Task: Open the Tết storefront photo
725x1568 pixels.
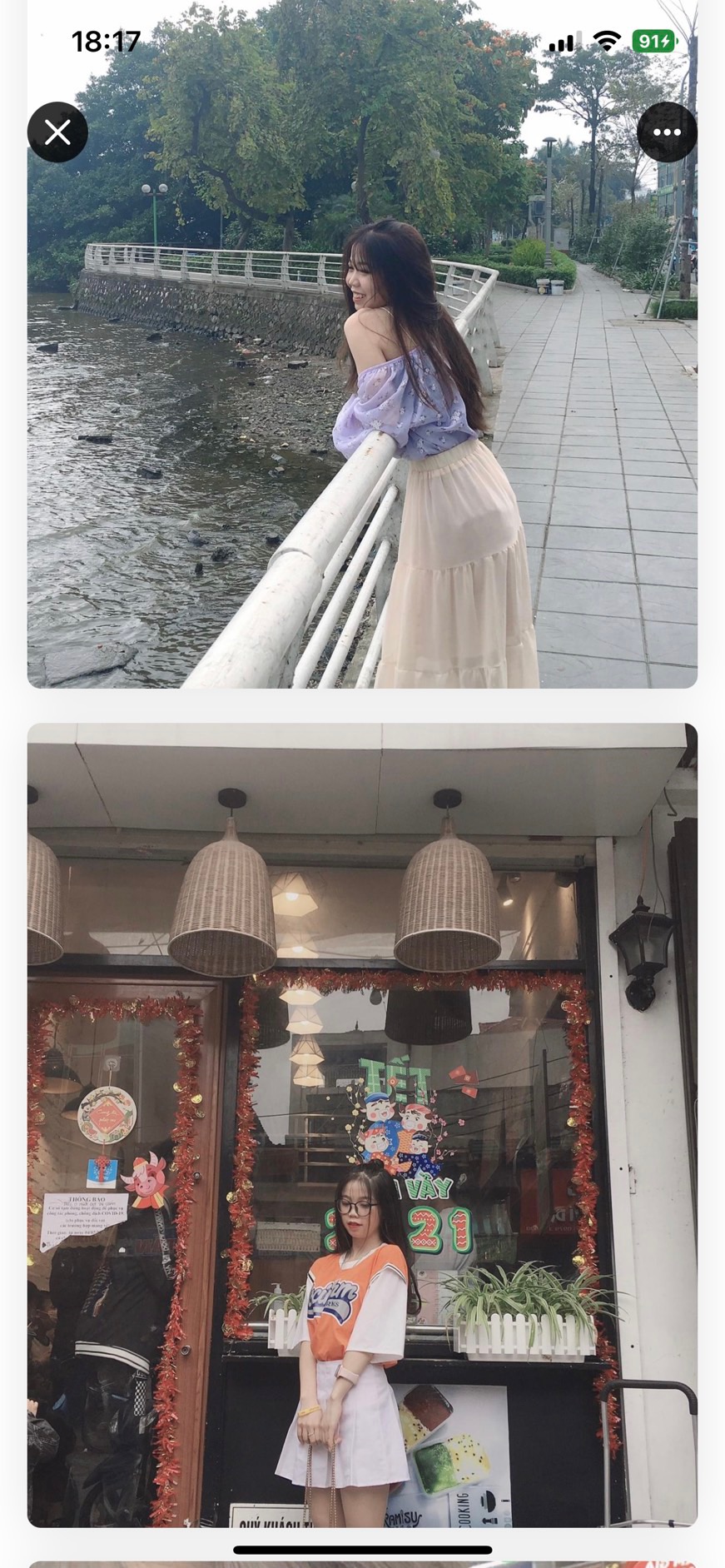Action: [362, 1124]
